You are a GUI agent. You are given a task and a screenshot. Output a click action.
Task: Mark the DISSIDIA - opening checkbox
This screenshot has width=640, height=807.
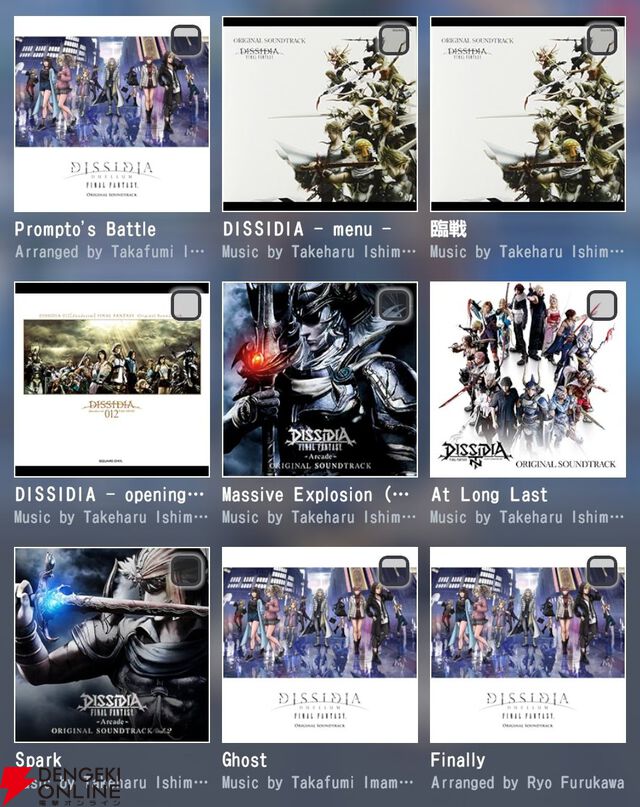186,306
